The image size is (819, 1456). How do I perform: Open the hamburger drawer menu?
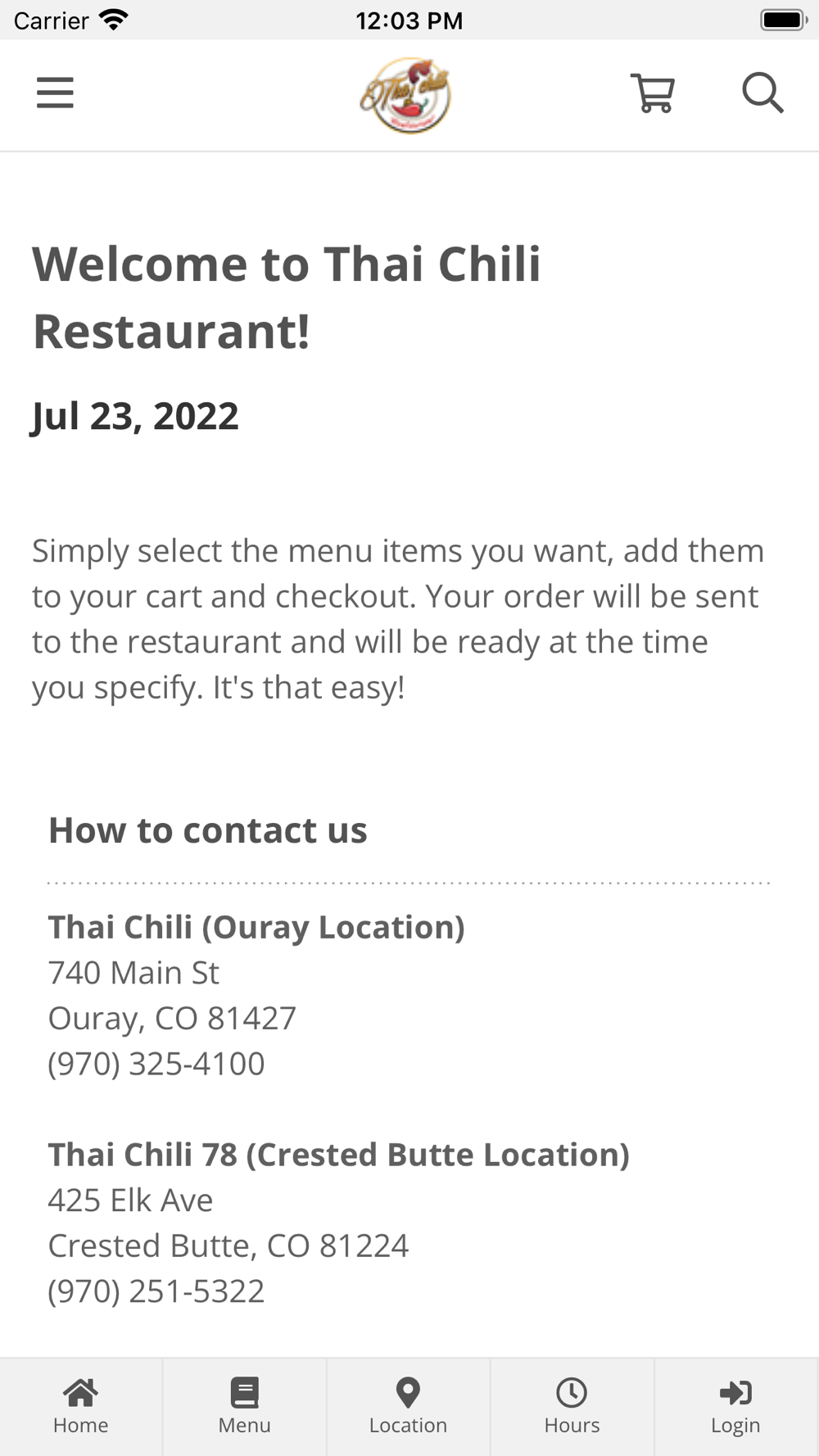click(55, 93)
